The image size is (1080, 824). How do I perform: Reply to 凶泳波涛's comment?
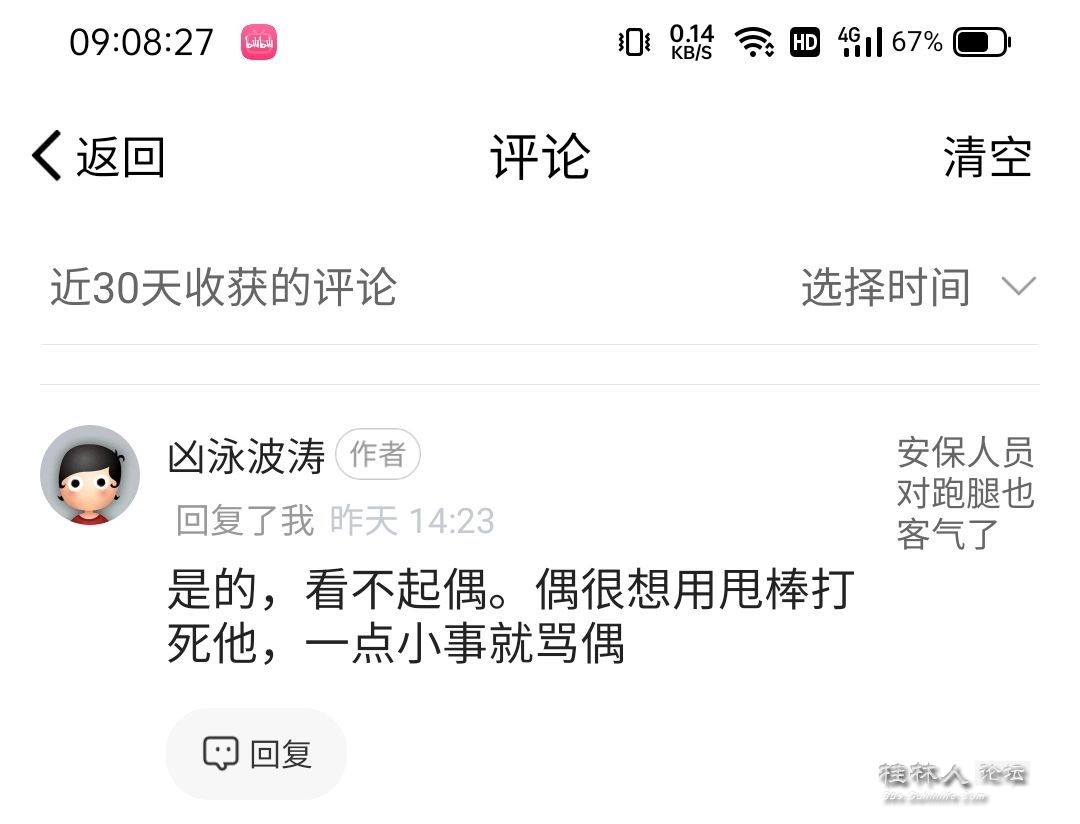click(x=257, y=754)
